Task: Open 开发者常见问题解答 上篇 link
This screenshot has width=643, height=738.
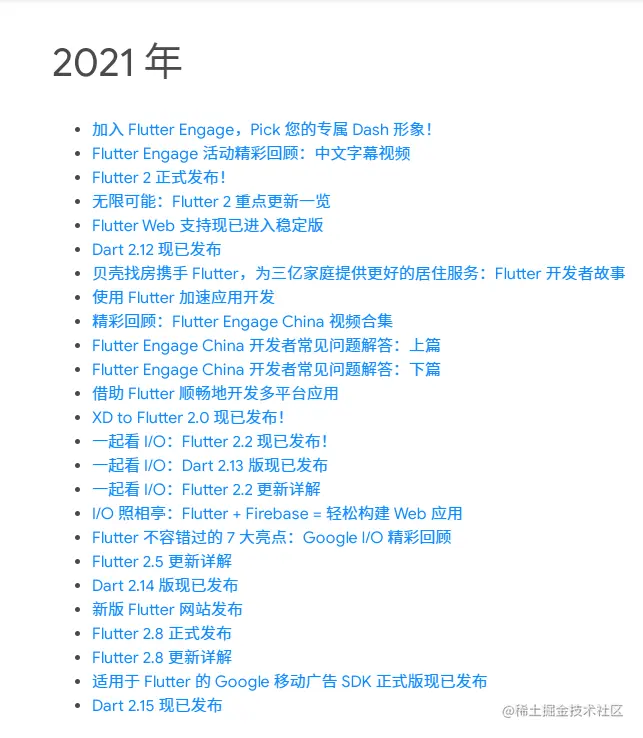Action: pyautogui.click(x=266, y=345)
